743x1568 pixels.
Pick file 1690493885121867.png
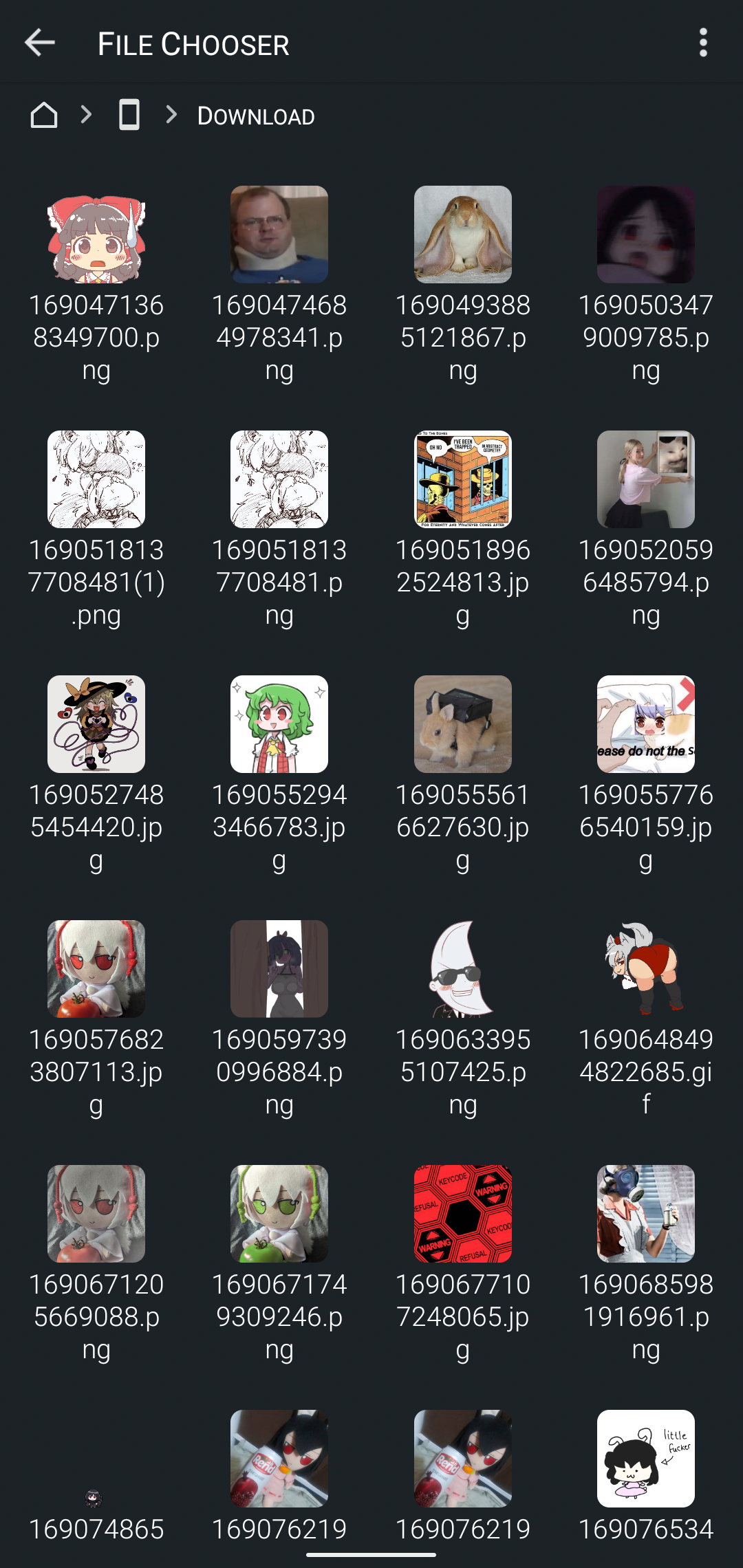[463, 235]
